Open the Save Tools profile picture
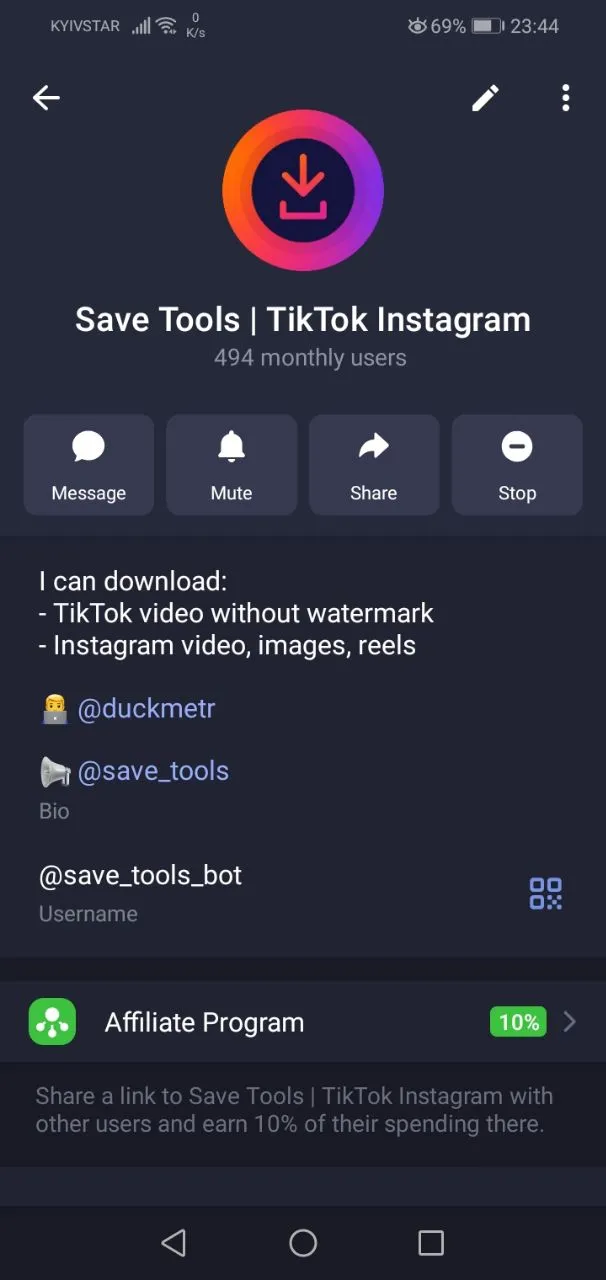 (x=303, y=191)
